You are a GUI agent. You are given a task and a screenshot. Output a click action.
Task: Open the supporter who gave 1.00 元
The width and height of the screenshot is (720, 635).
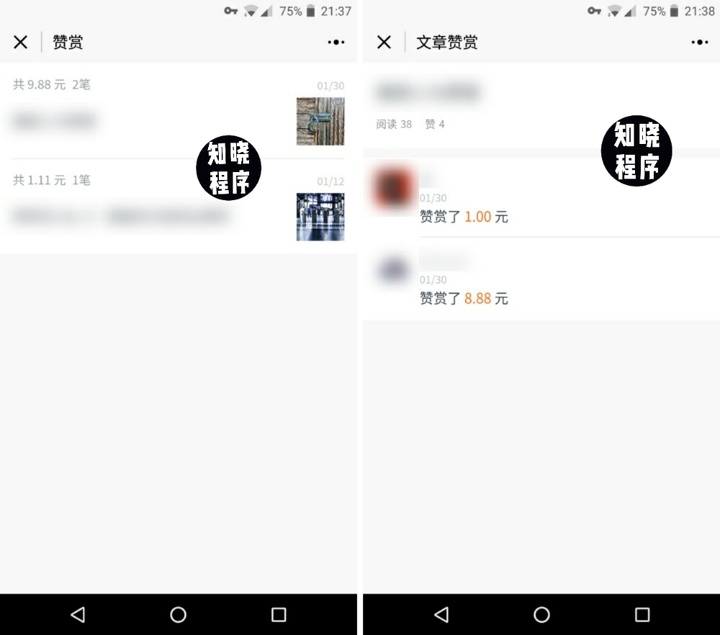(x=540, y=197)
